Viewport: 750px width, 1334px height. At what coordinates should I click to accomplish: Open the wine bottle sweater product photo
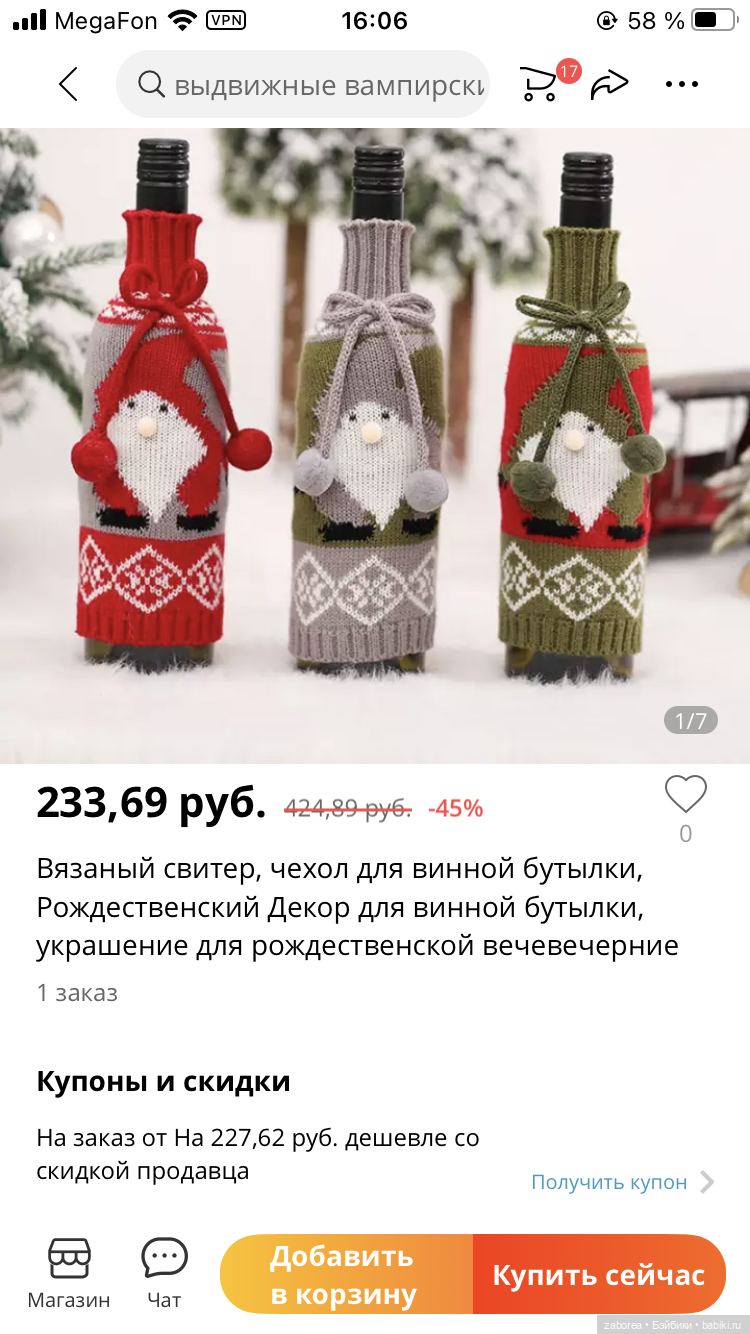coord(375,445)
